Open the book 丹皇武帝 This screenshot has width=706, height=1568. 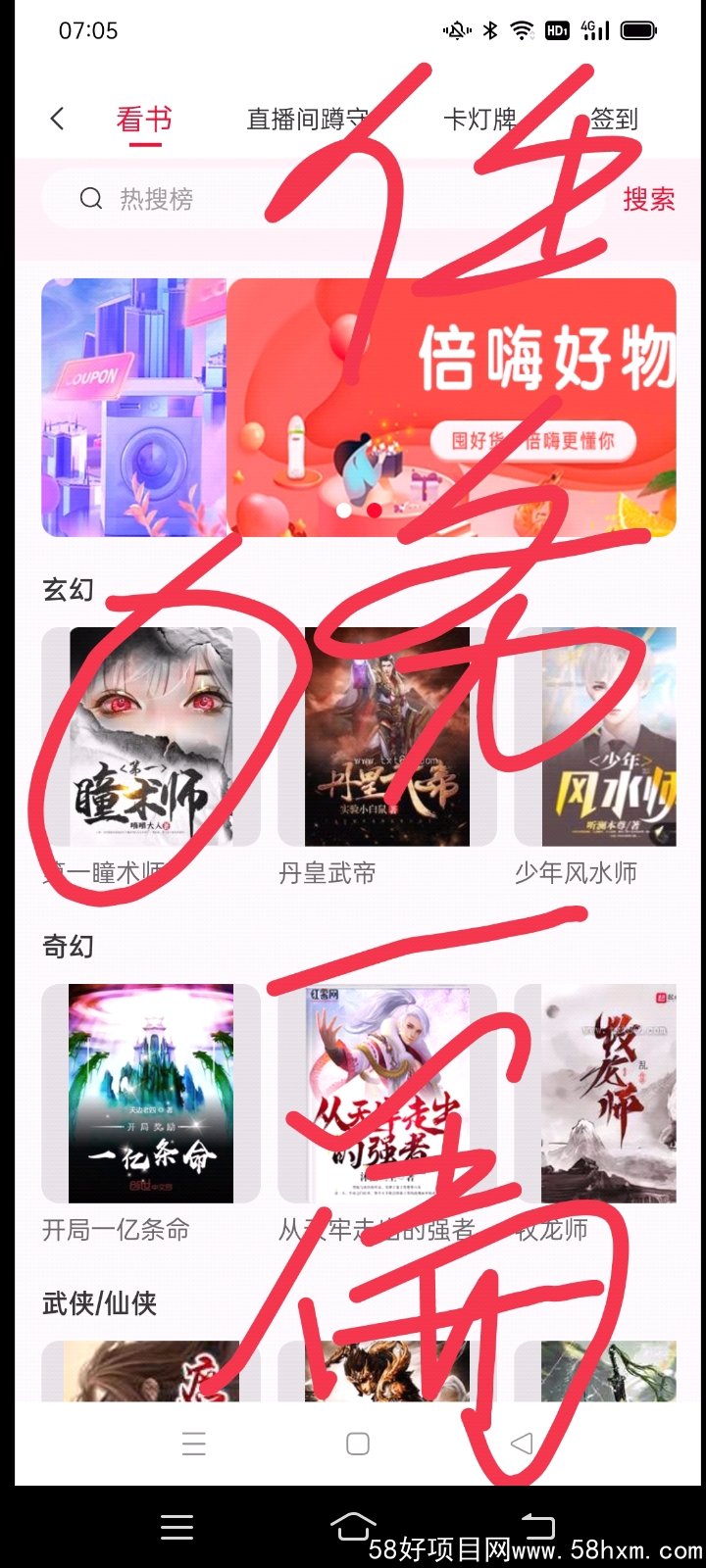(387, 737)
